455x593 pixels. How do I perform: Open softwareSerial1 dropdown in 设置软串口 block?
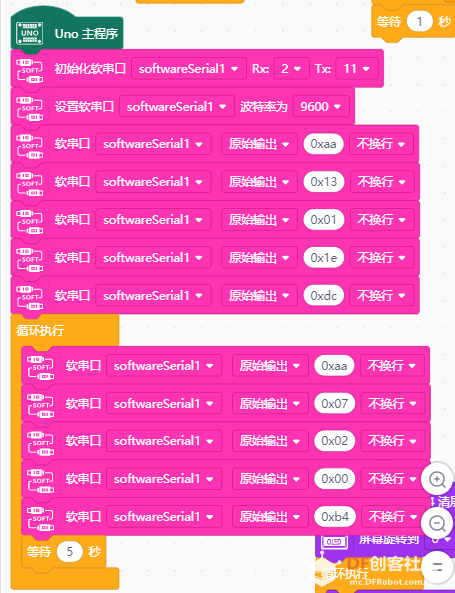(177, 107)
